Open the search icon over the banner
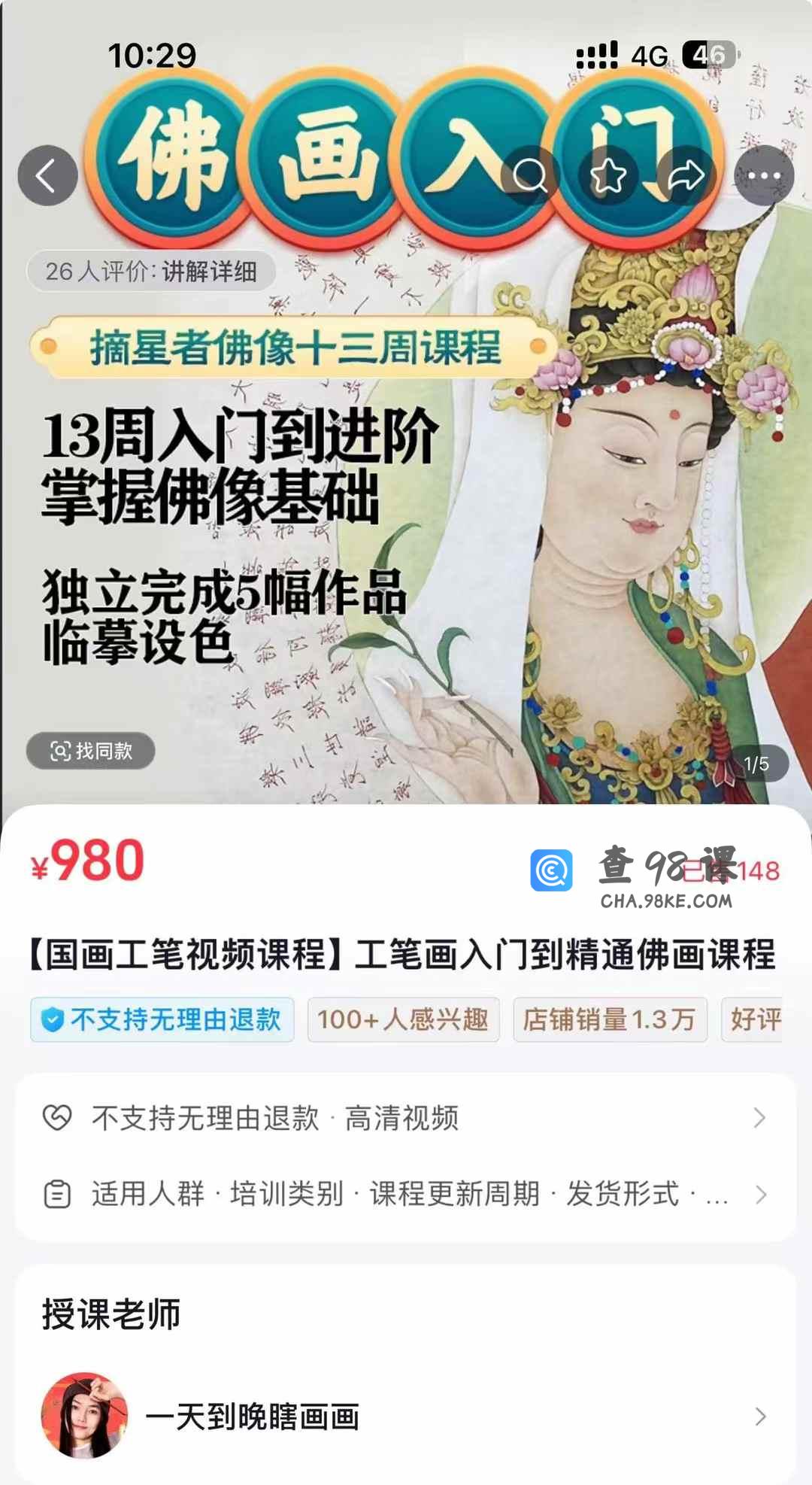This screenshot has width=812, height=1485. click(530, 176)
